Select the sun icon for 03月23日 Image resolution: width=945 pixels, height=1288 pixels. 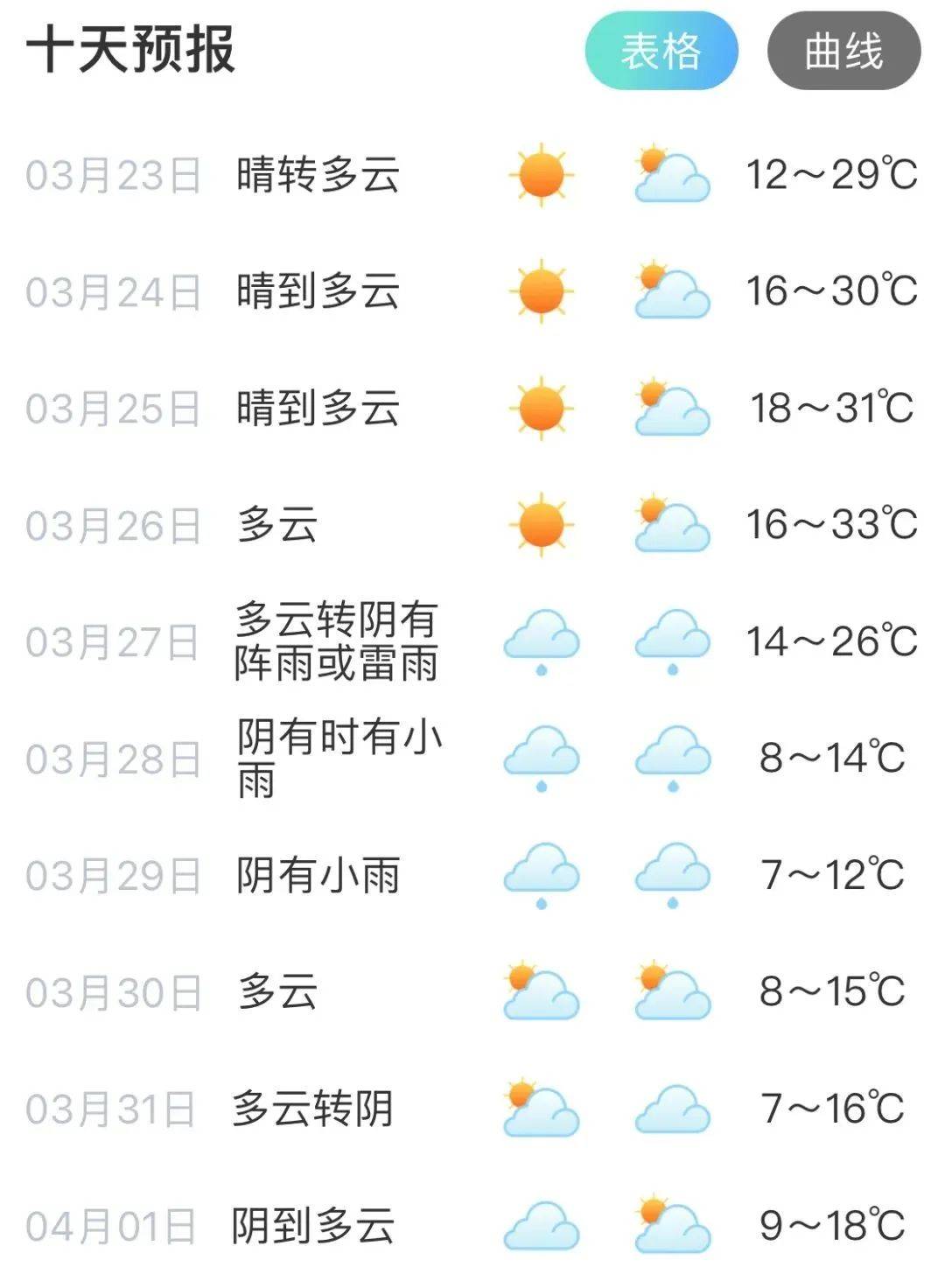542,175
